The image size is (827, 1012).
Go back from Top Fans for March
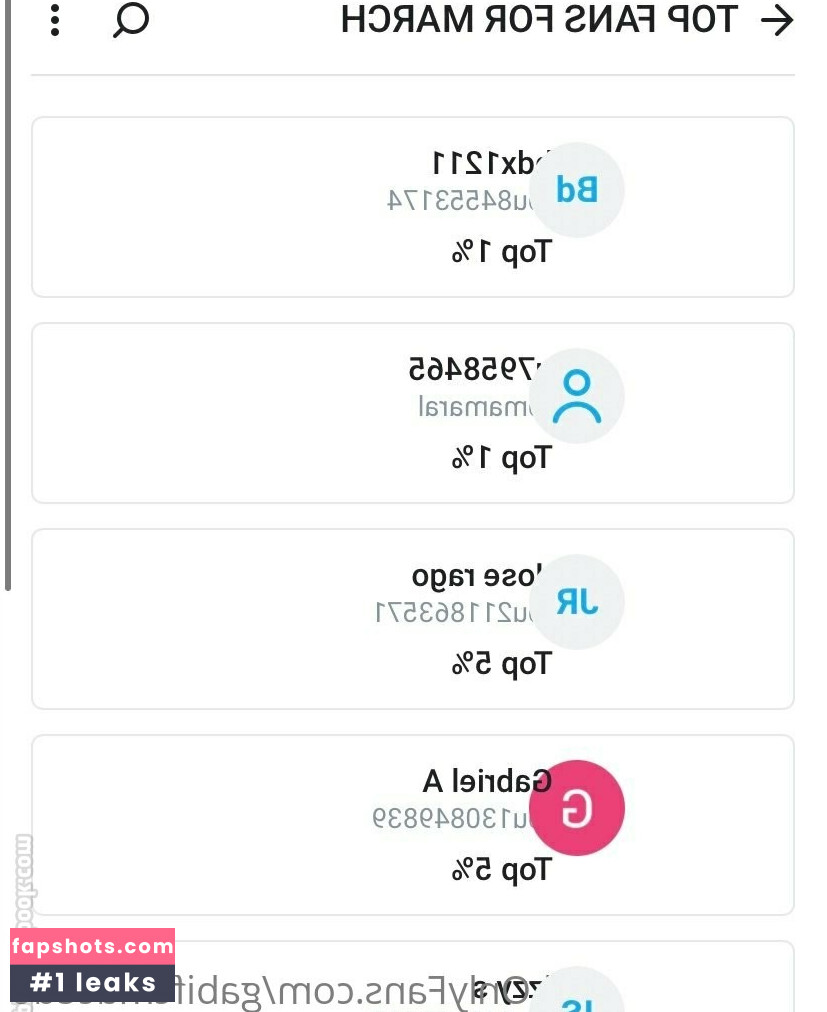click(777, 20)
